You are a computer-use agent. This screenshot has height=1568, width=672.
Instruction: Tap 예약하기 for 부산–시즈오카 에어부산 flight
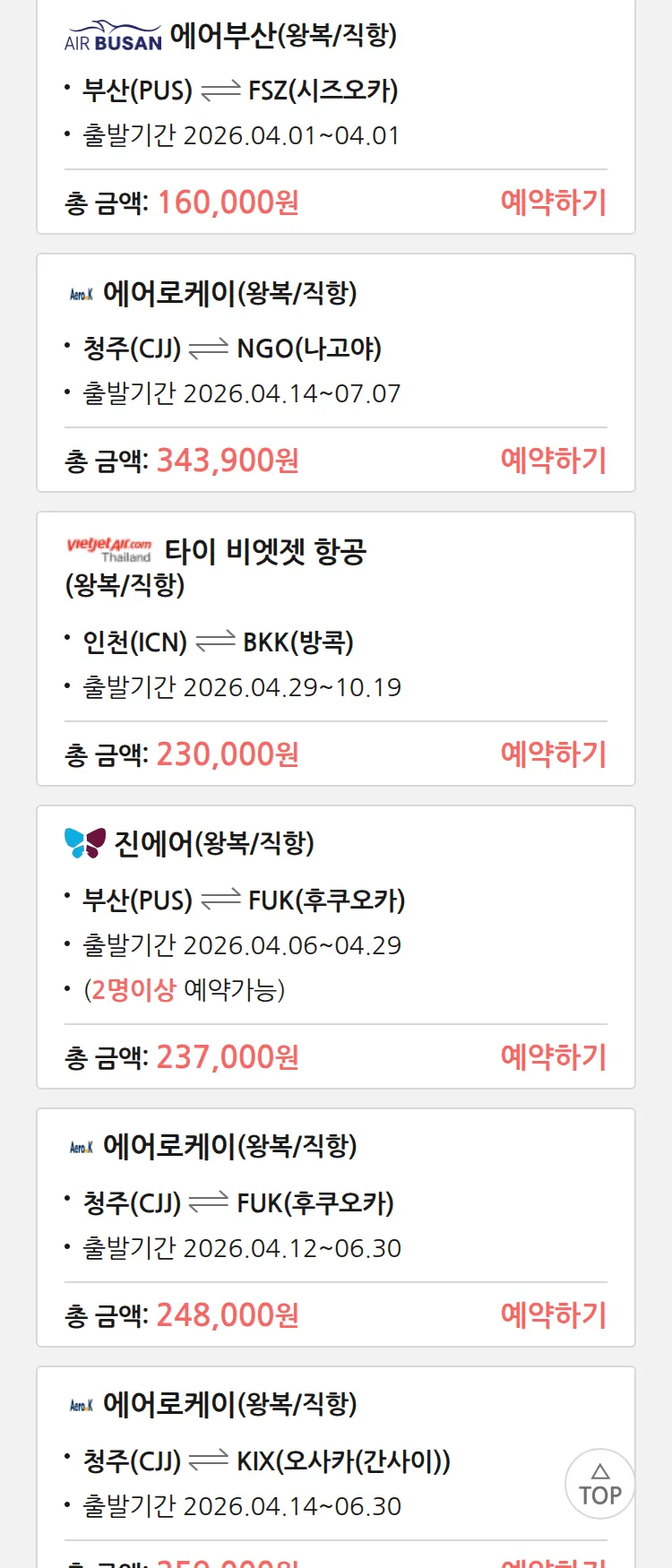tap(553, 202)
